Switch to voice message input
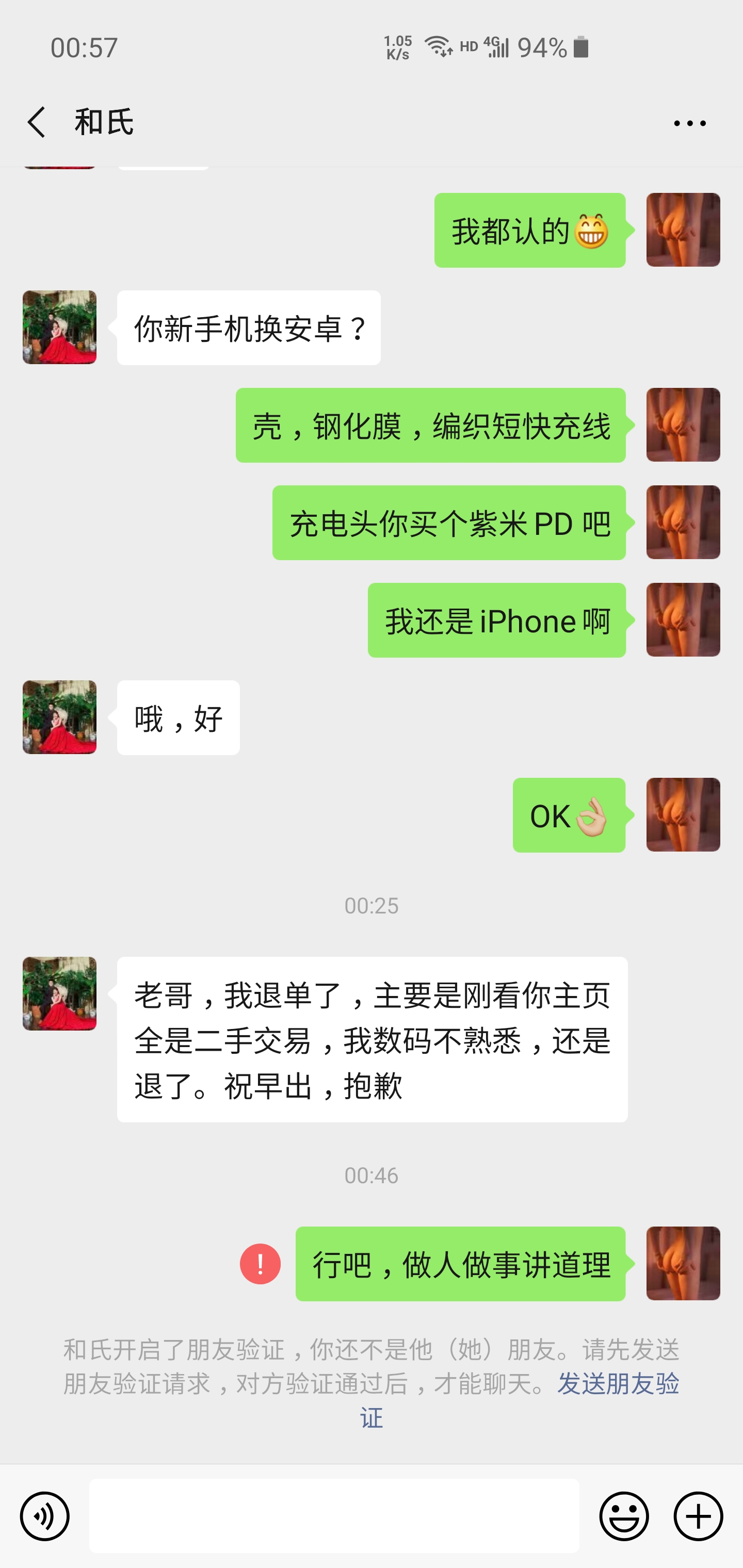 pos(44,1516)
